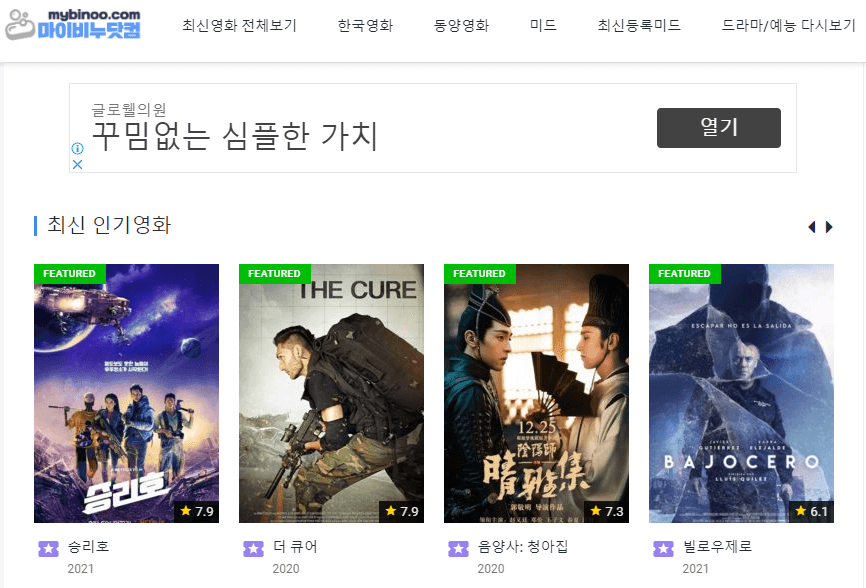Open the ad info icon

coord(77,149)
